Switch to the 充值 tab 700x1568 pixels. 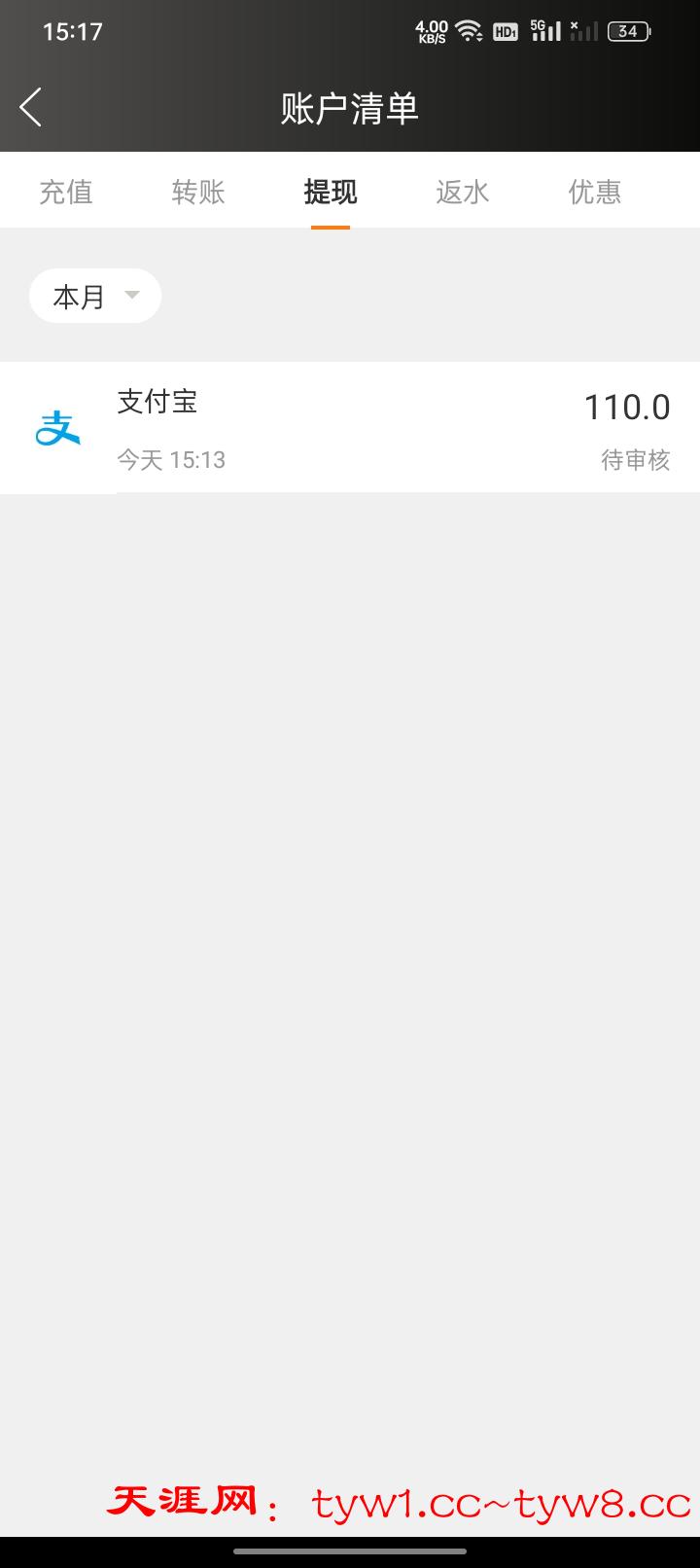point(66,192)
